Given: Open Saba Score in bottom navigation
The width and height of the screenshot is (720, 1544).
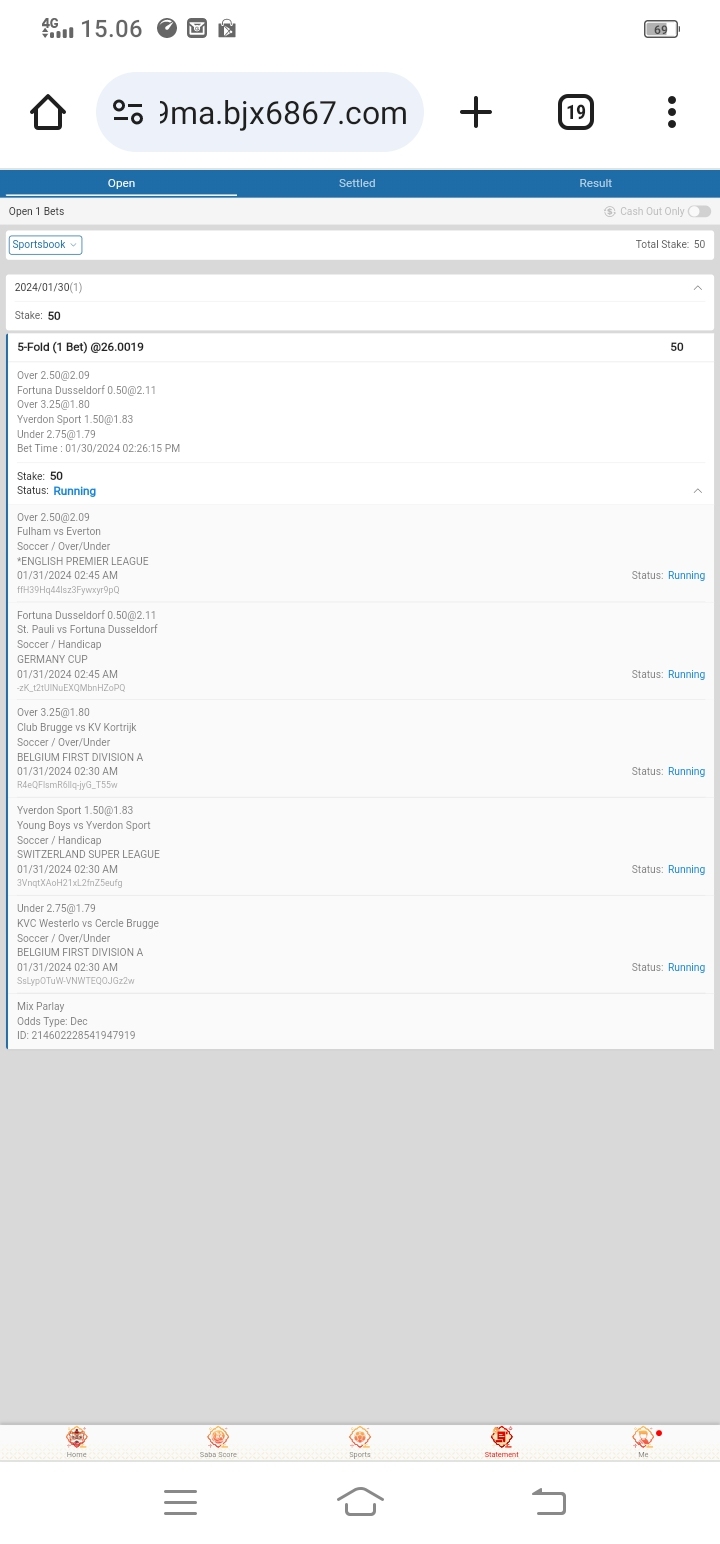Looking at the screenshot, I should point(218,1442).
